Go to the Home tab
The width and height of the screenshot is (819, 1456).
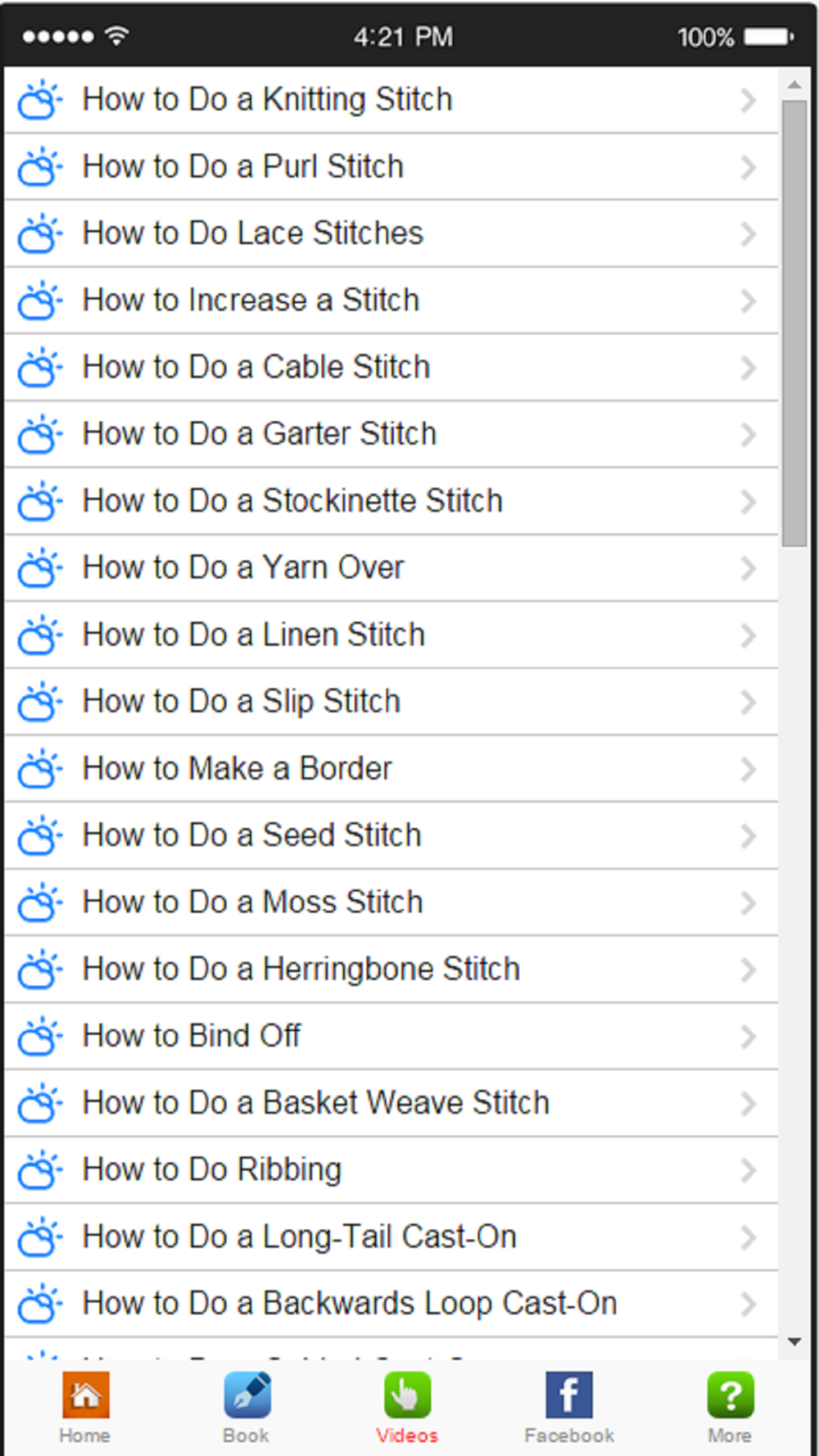click(x=85, y=1408)
